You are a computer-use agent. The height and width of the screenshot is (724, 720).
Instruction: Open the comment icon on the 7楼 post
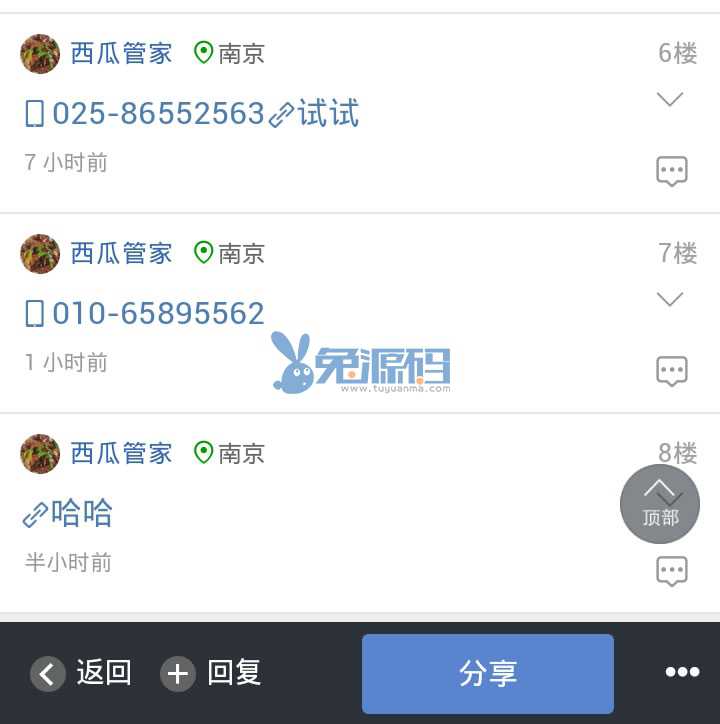671,371
